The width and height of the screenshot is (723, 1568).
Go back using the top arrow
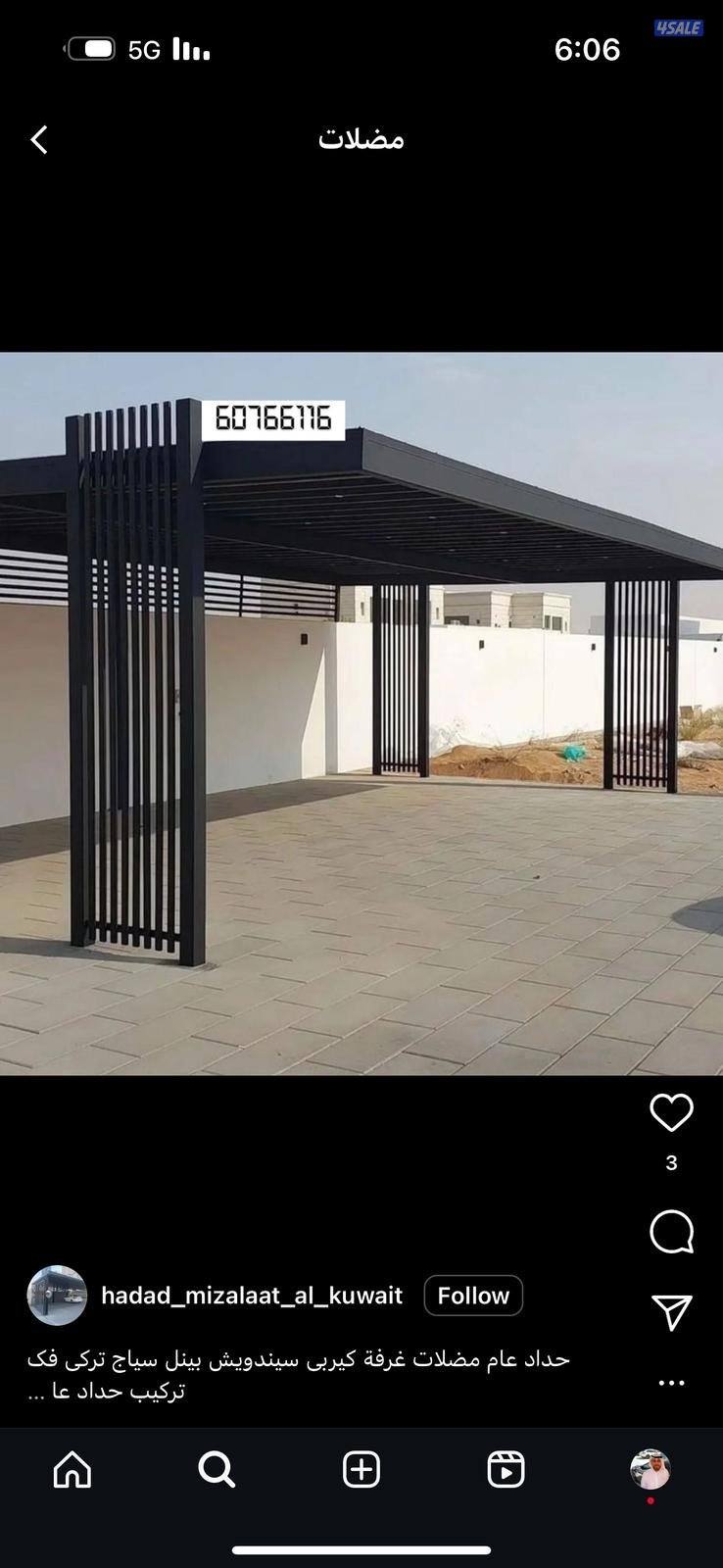click(x=39, y=140)
